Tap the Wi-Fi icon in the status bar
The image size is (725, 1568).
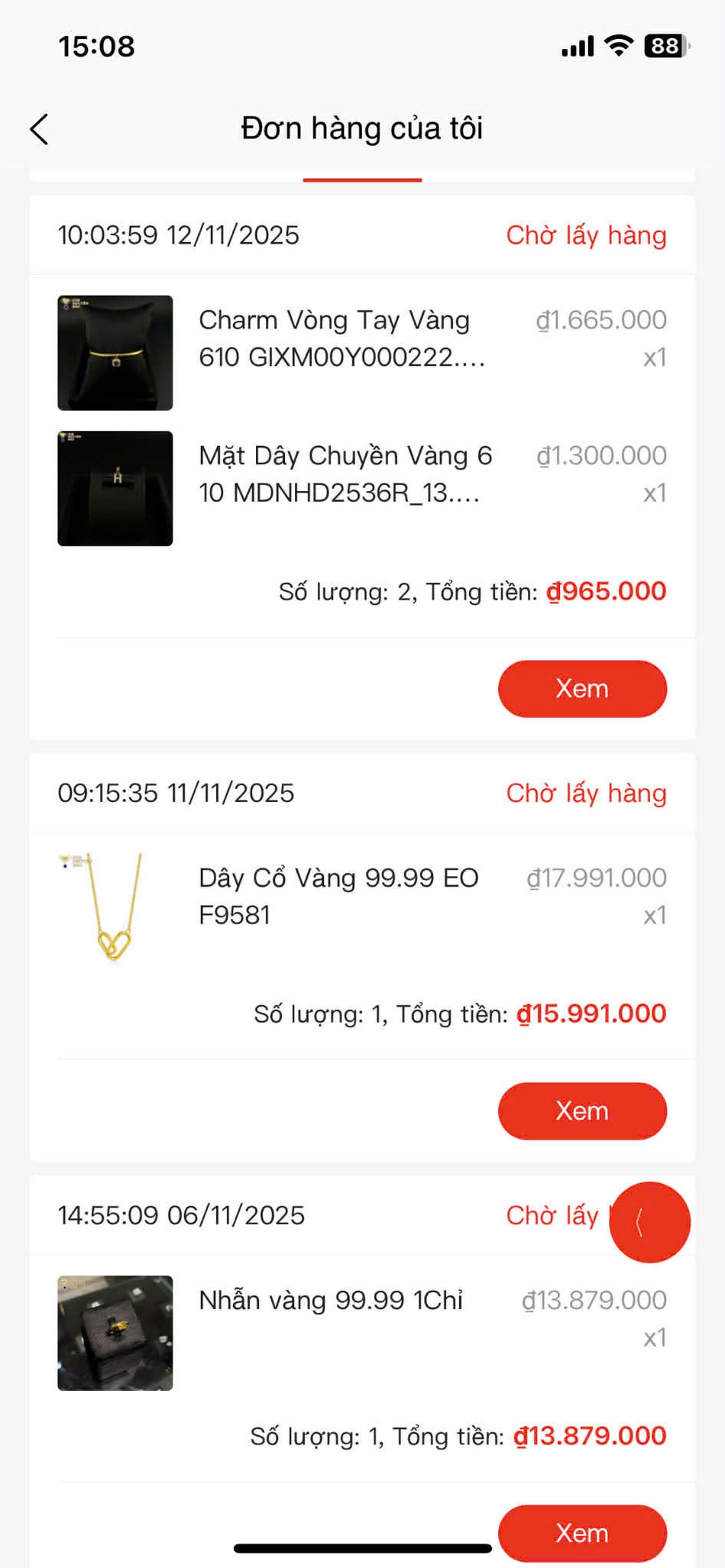click(x=618, y=45)
